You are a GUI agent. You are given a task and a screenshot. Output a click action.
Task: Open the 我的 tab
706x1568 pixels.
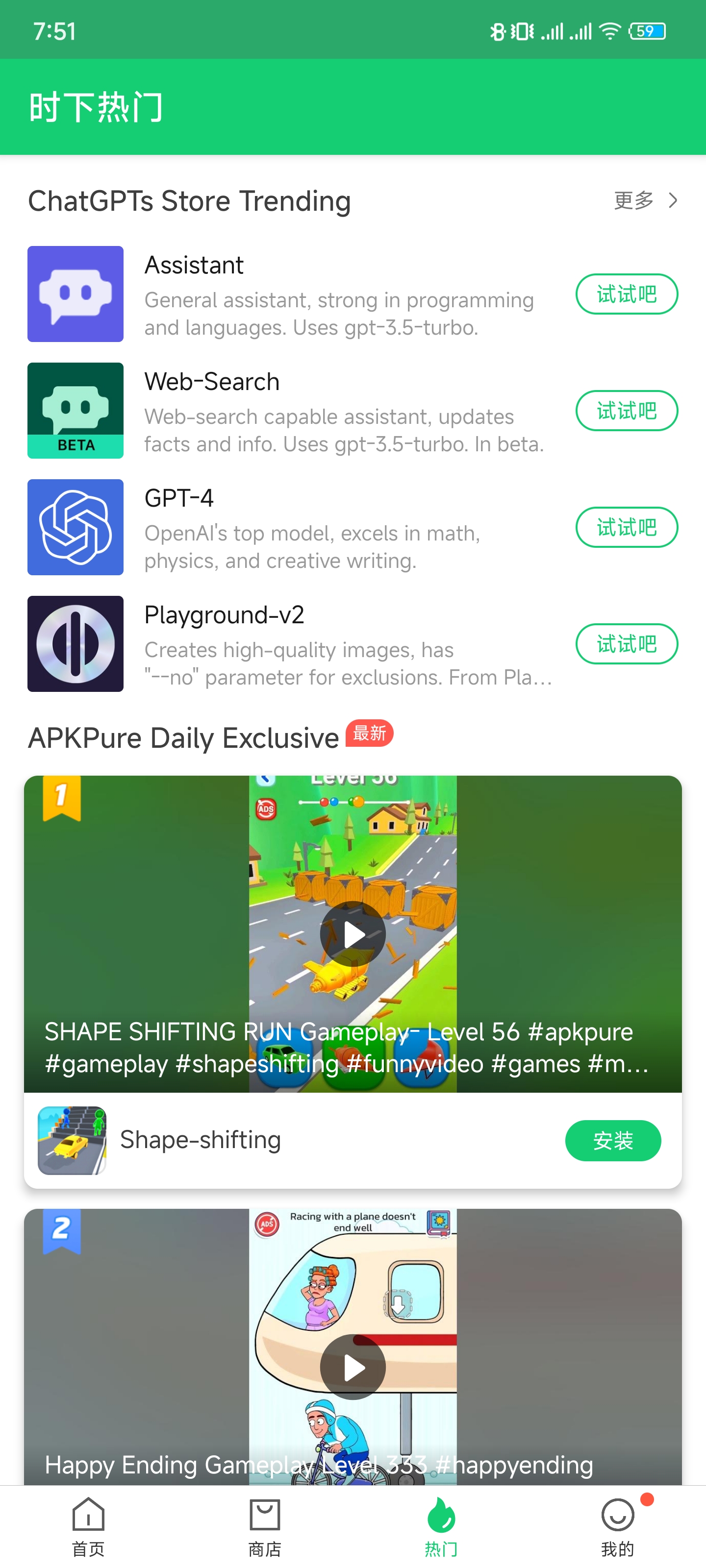618,1527
